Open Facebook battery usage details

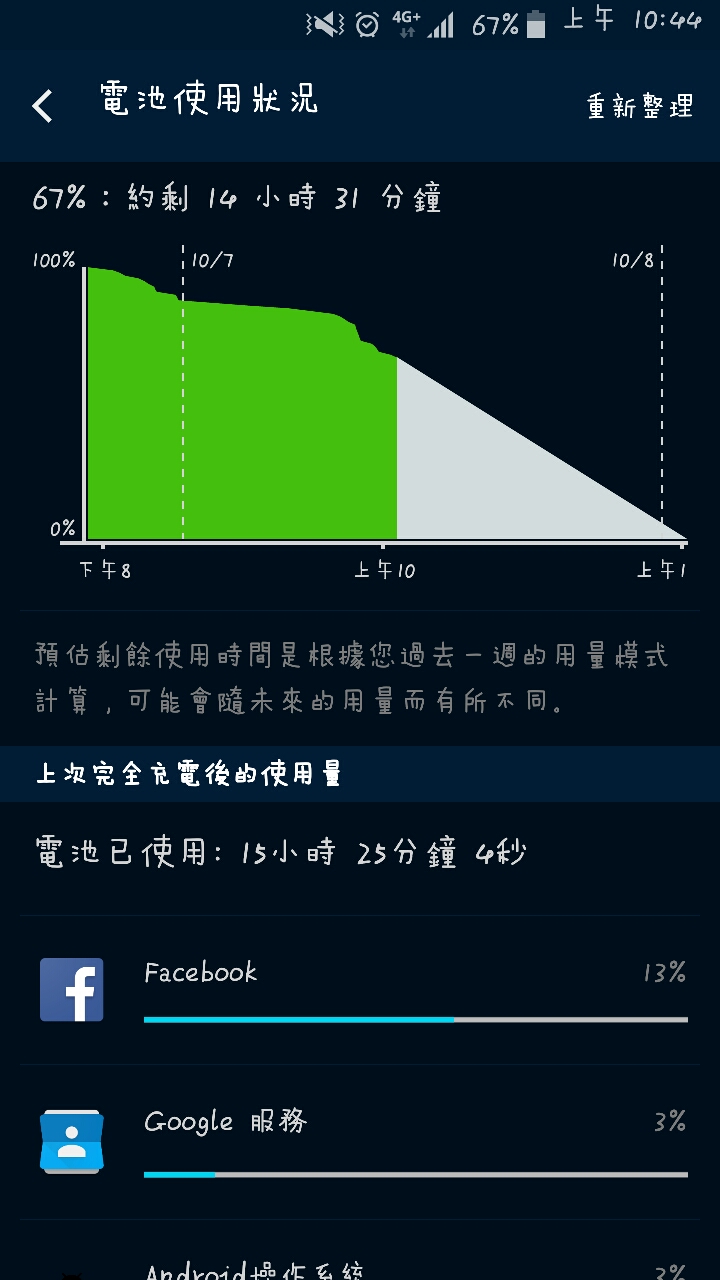coord(360,990)
